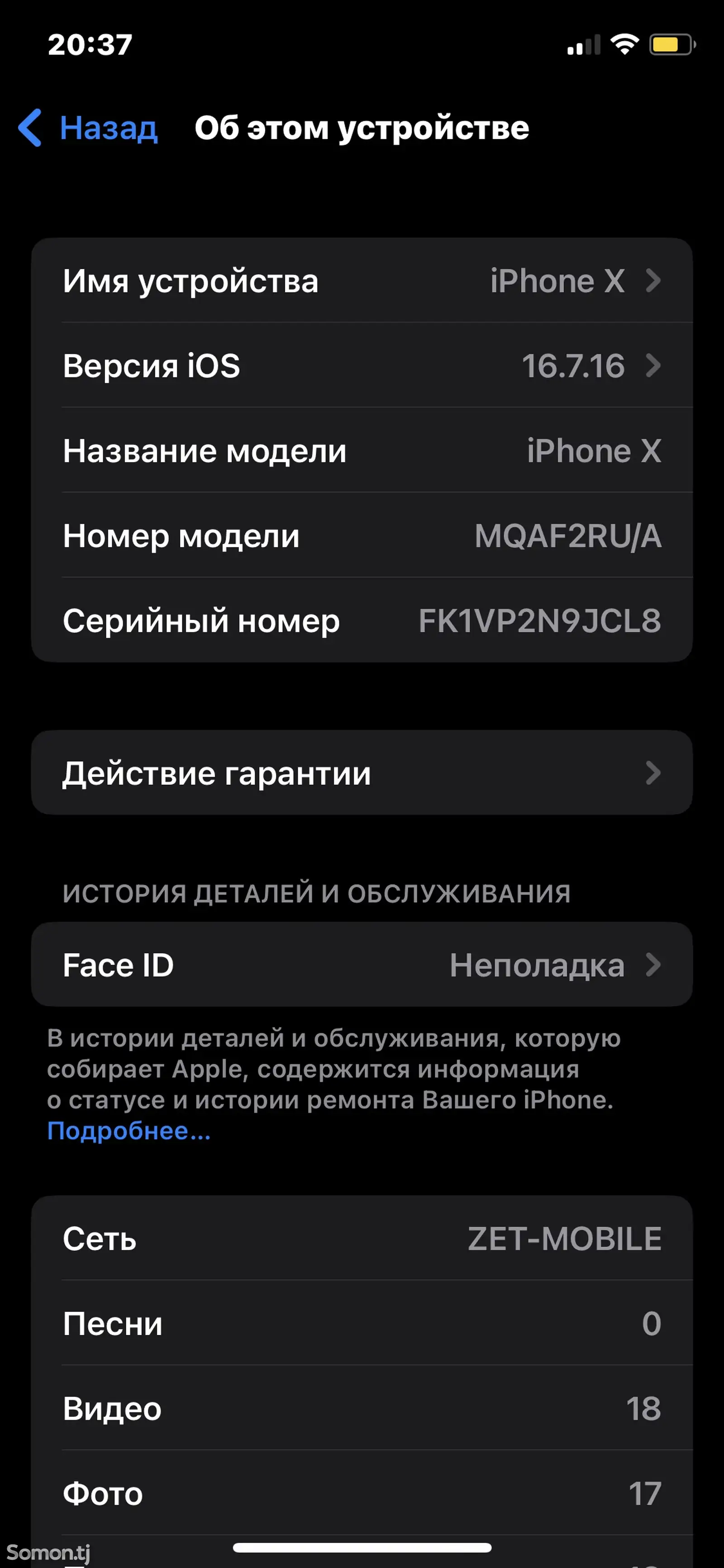
Task: Tap the Серийный номер row
Action: pyautogui.click(x=362, y=620)
